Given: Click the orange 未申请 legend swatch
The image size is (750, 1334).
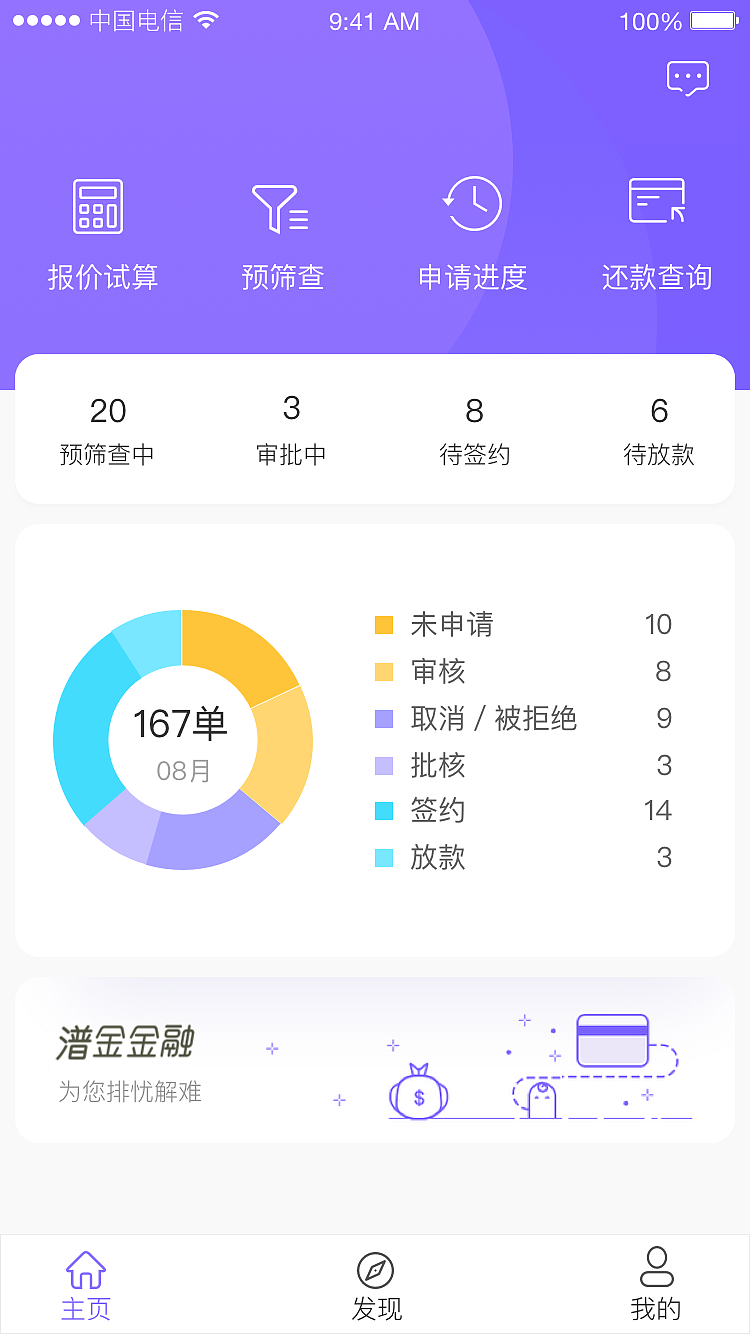Looking at the screenshot, I should (383, 624).
